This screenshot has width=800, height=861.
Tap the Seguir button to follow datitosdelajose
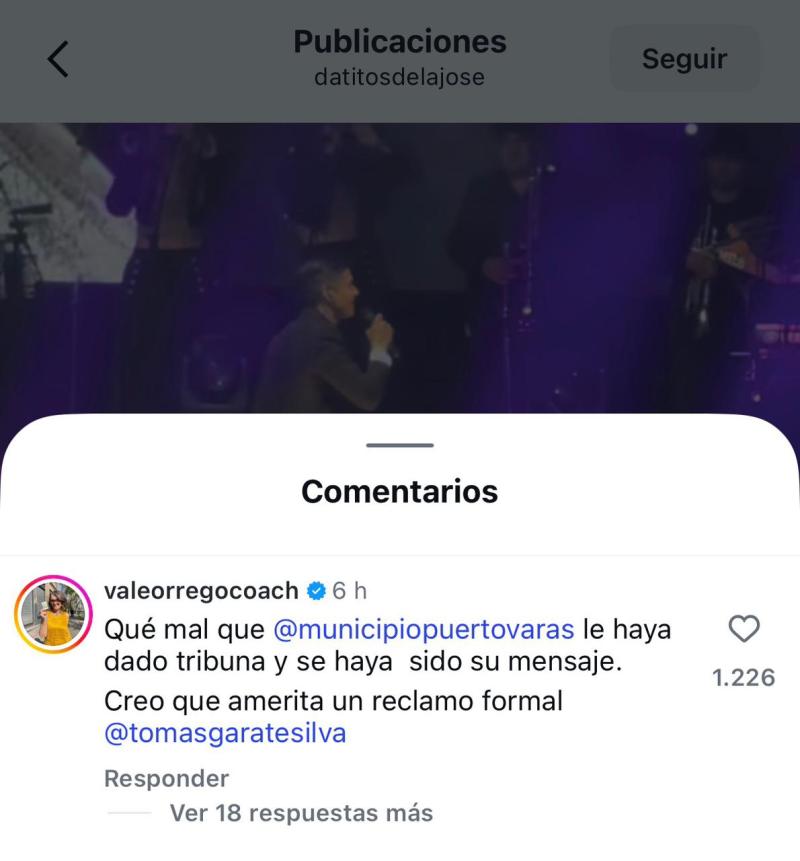click(x=684, y=58)
